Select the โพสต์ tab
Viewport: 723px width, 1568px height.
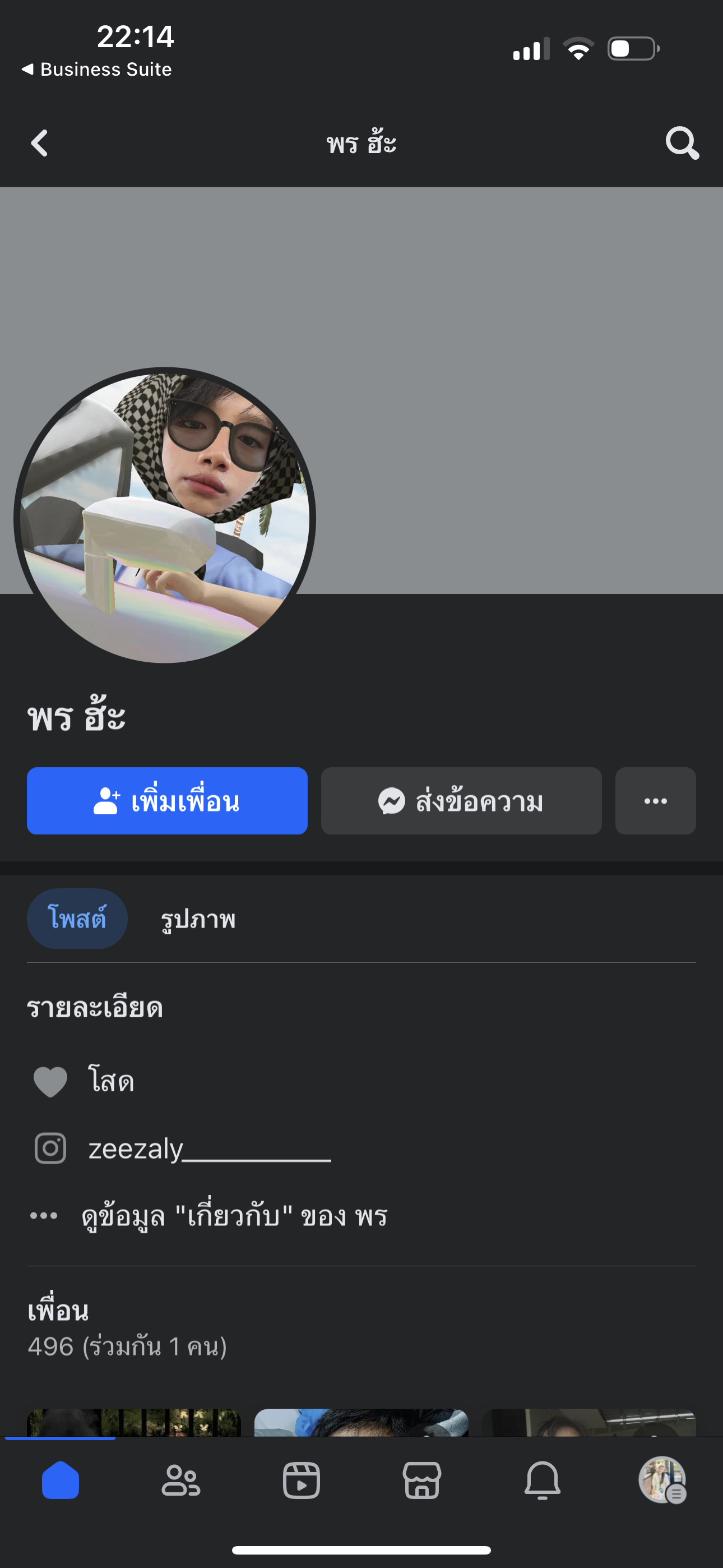(x=77, y=919)
